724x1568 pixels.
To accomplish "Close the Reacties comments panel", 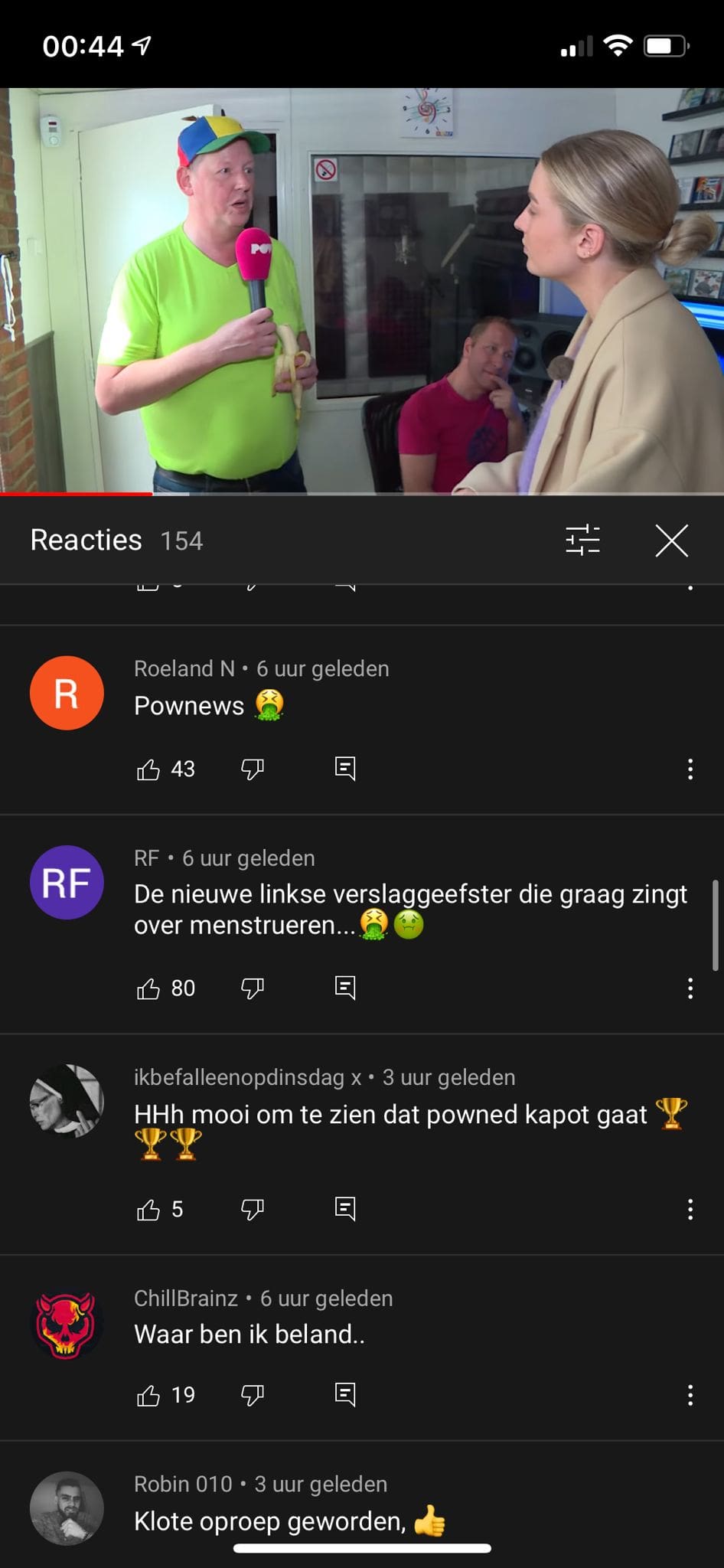I will click(x=671, y=541).
